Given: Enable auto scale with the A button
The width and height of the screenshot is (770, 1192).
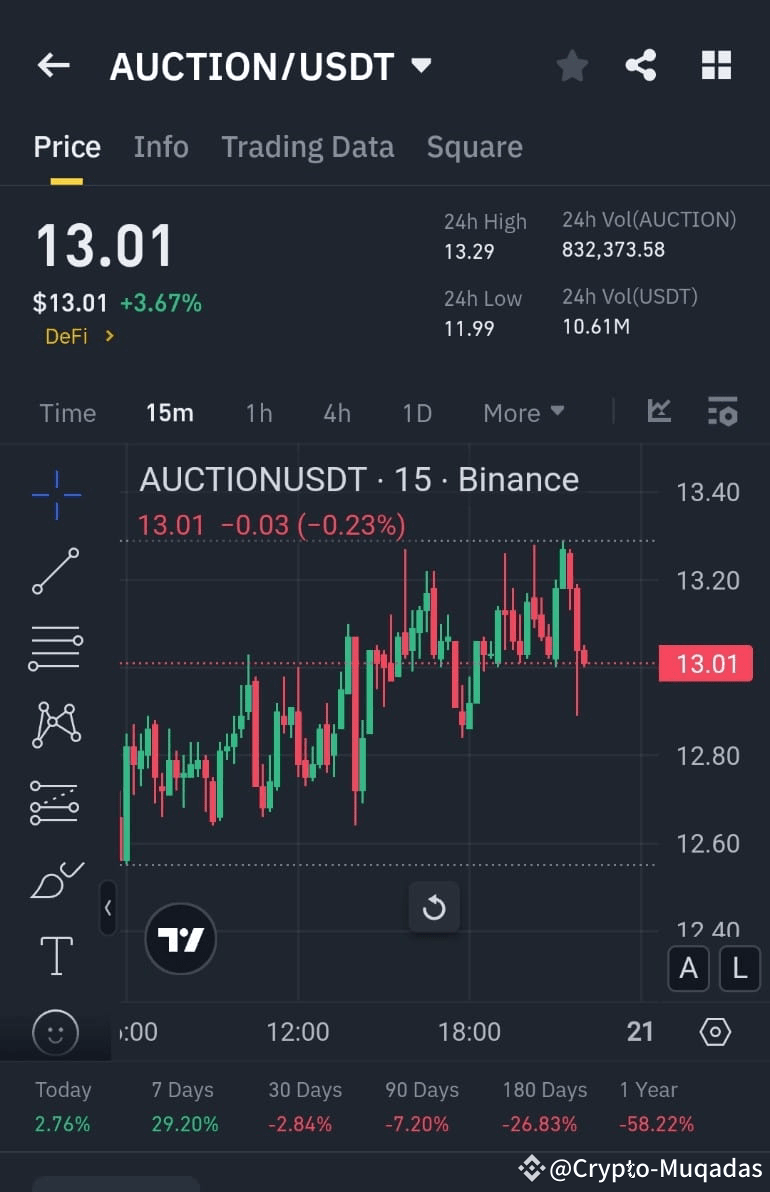Looking at the screenshot, I should [x=688, y=968].
